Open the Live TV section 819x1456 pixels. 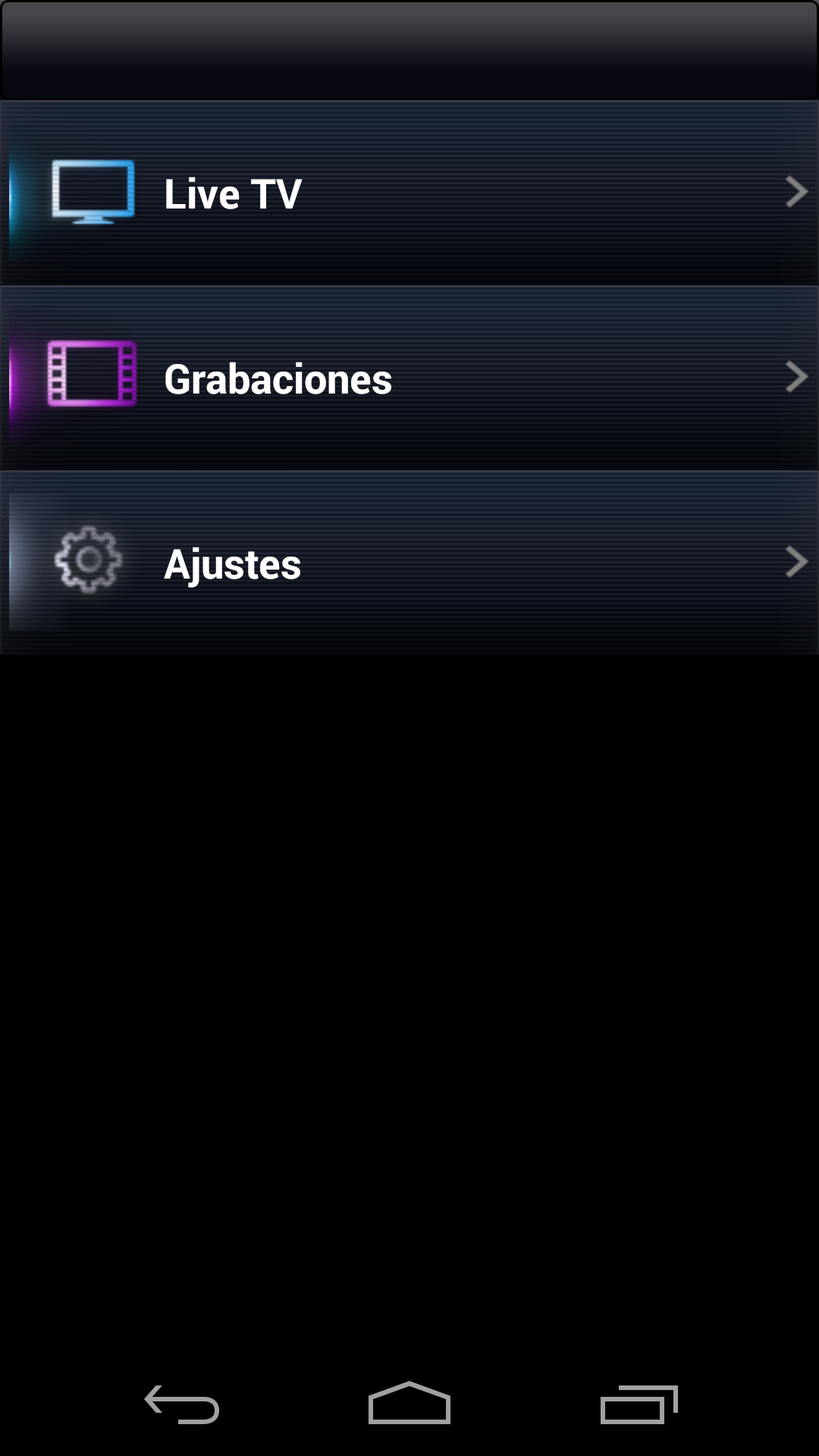click(x=409, y=193)
